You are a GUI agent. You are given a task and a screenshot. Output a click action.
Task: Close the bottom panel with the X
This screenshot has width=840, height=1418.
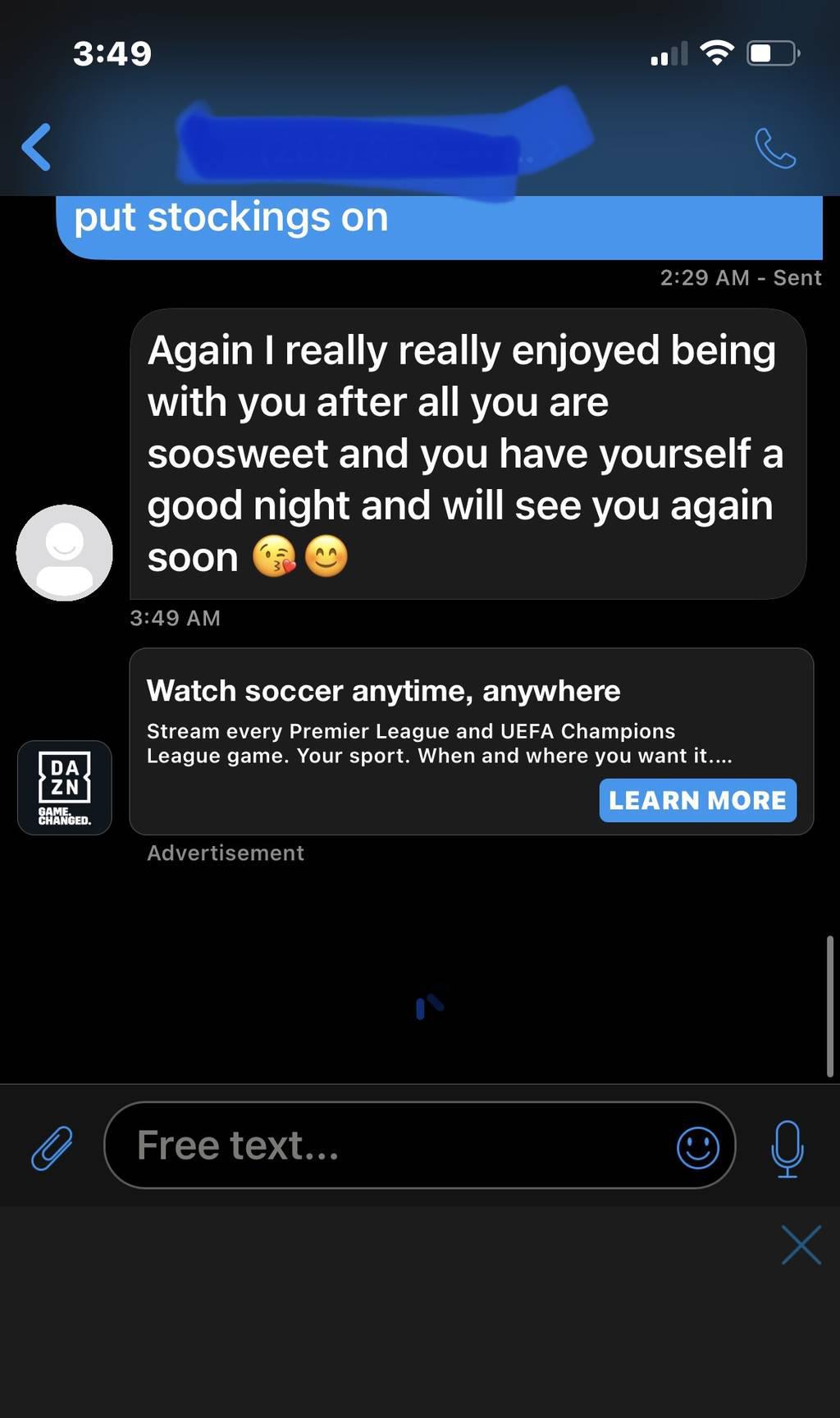click(801, 1245)
